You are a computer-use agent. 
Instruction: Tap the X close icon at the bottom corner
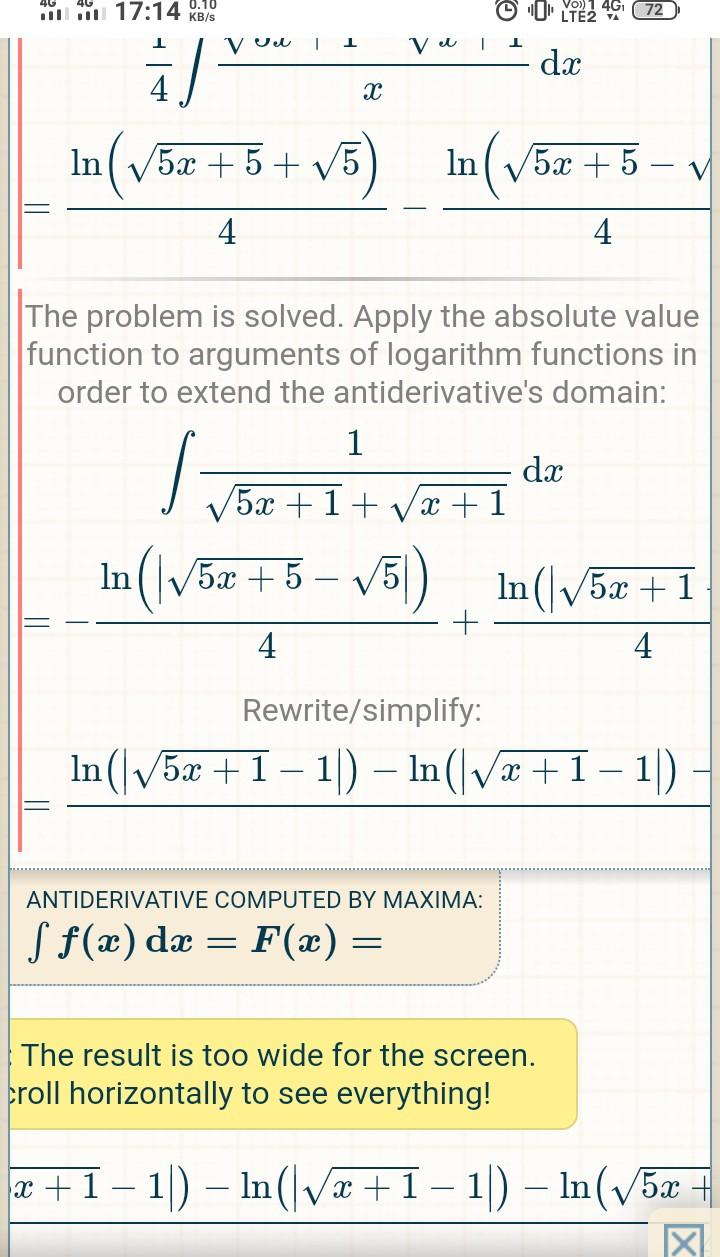tap(684, 1240)
